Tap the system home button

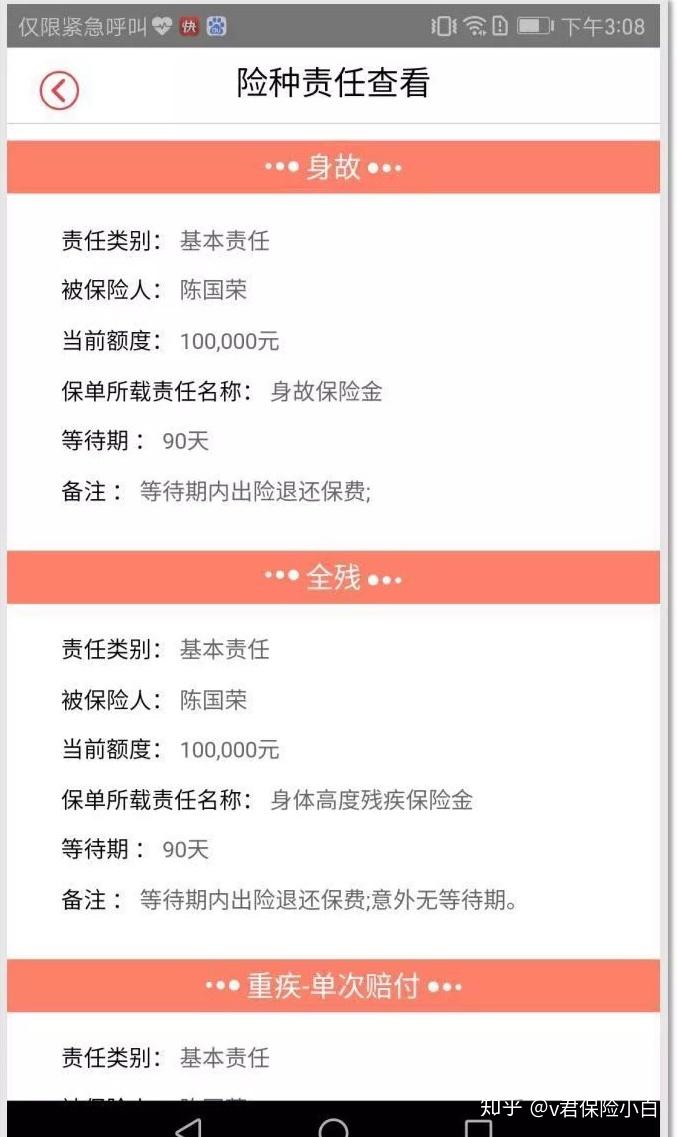(333, 1127)
